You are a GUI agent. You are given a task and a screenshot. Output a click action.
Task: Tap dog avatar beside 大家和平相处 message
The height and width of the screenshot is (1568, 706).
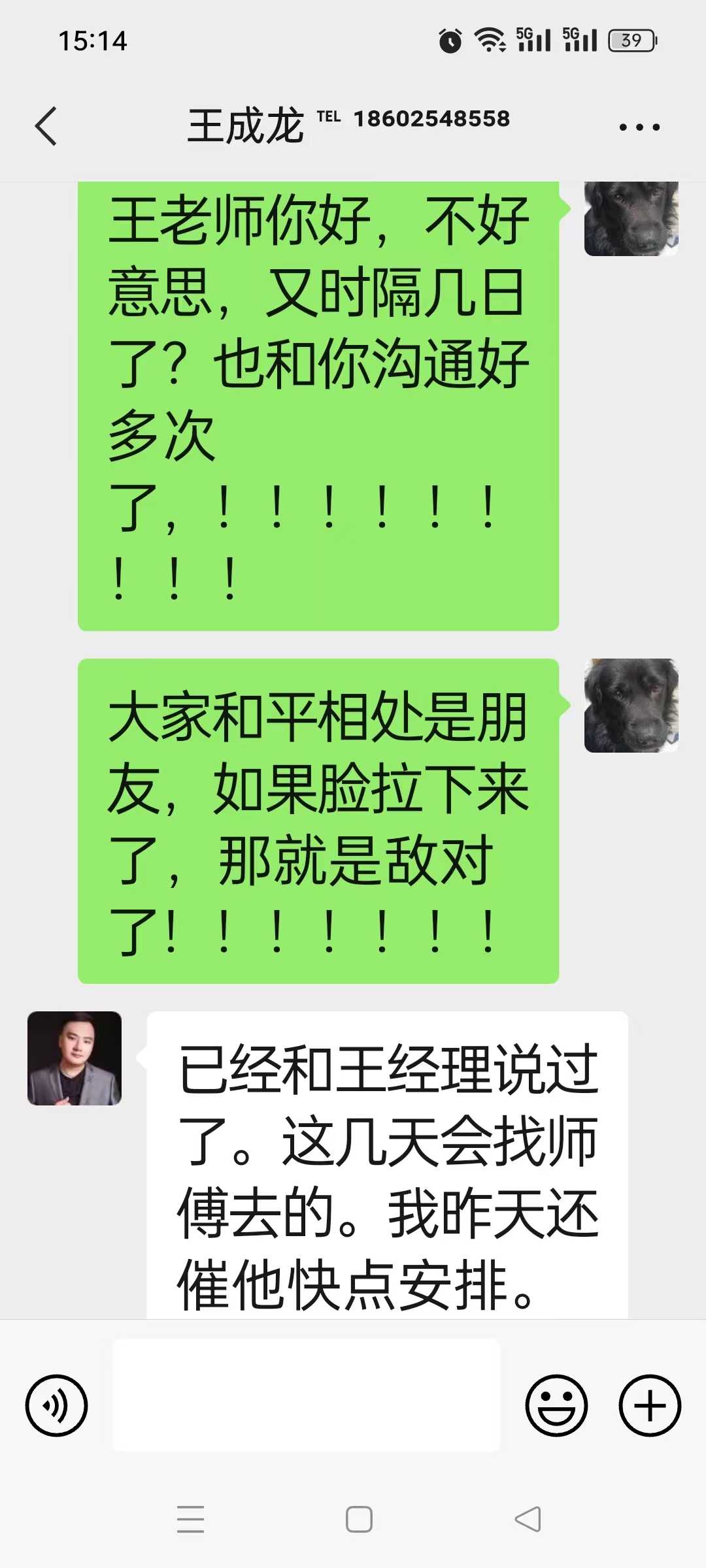[x=631, y=705]
